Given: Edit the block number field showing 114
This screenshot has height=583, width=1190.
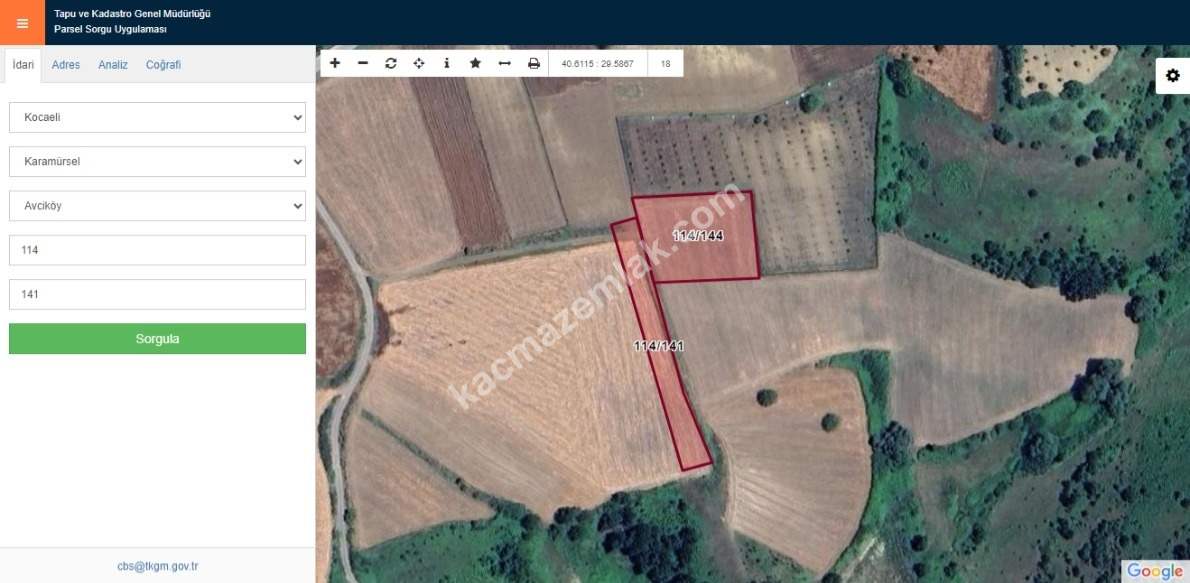Looking at the screenshot, I should tap(157, 250).
